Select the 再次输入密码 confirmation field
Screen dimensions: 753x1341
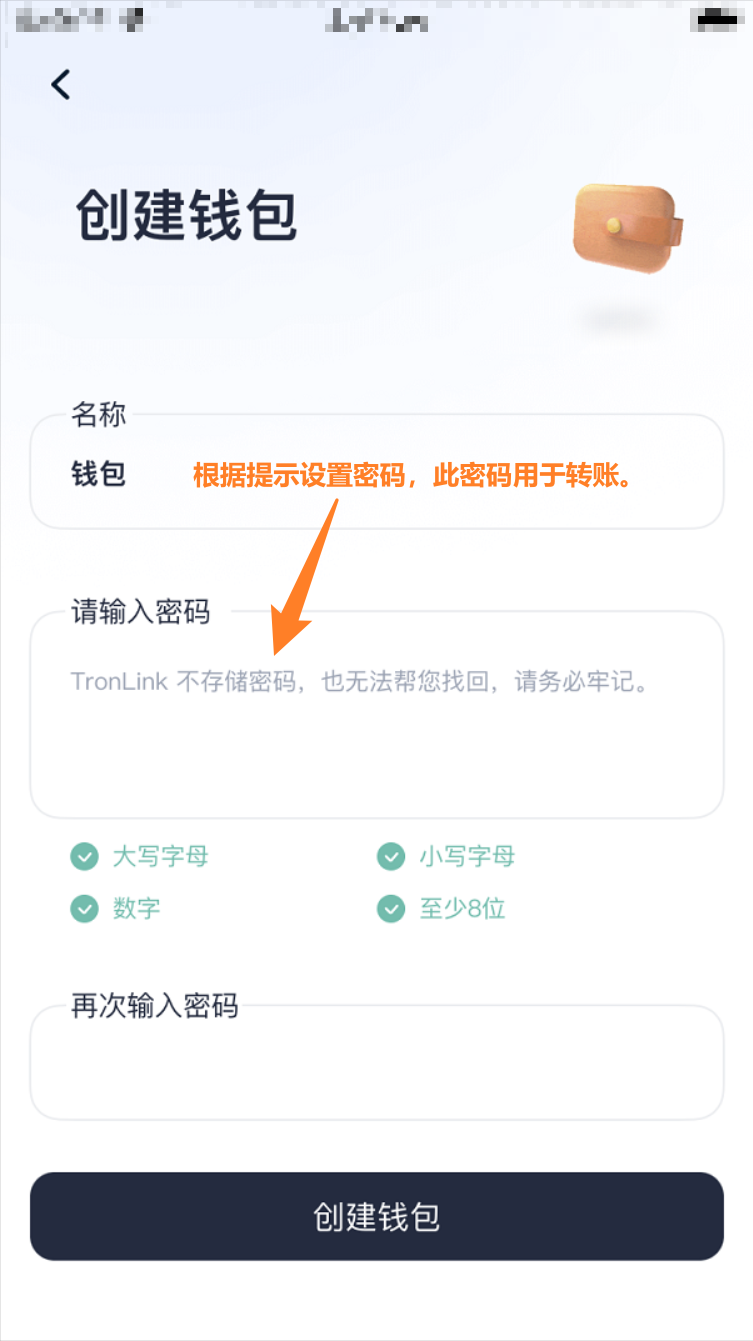[x=376, y=1064]
